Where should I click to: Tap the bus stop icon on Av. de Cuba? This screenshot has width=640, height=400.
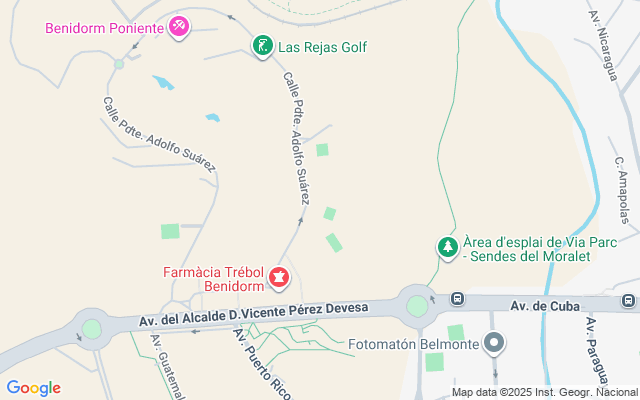point(457,299)
